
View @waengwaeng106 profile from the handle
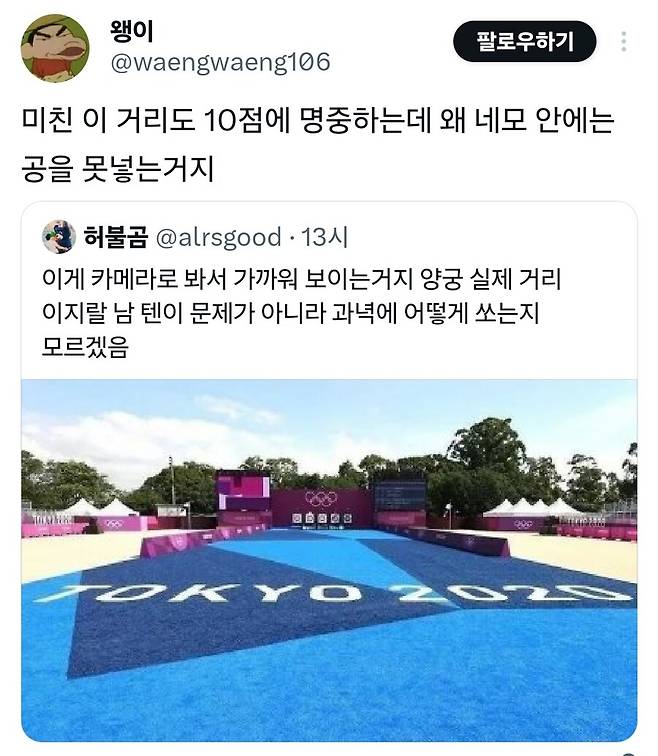click(x=217, y=62)
